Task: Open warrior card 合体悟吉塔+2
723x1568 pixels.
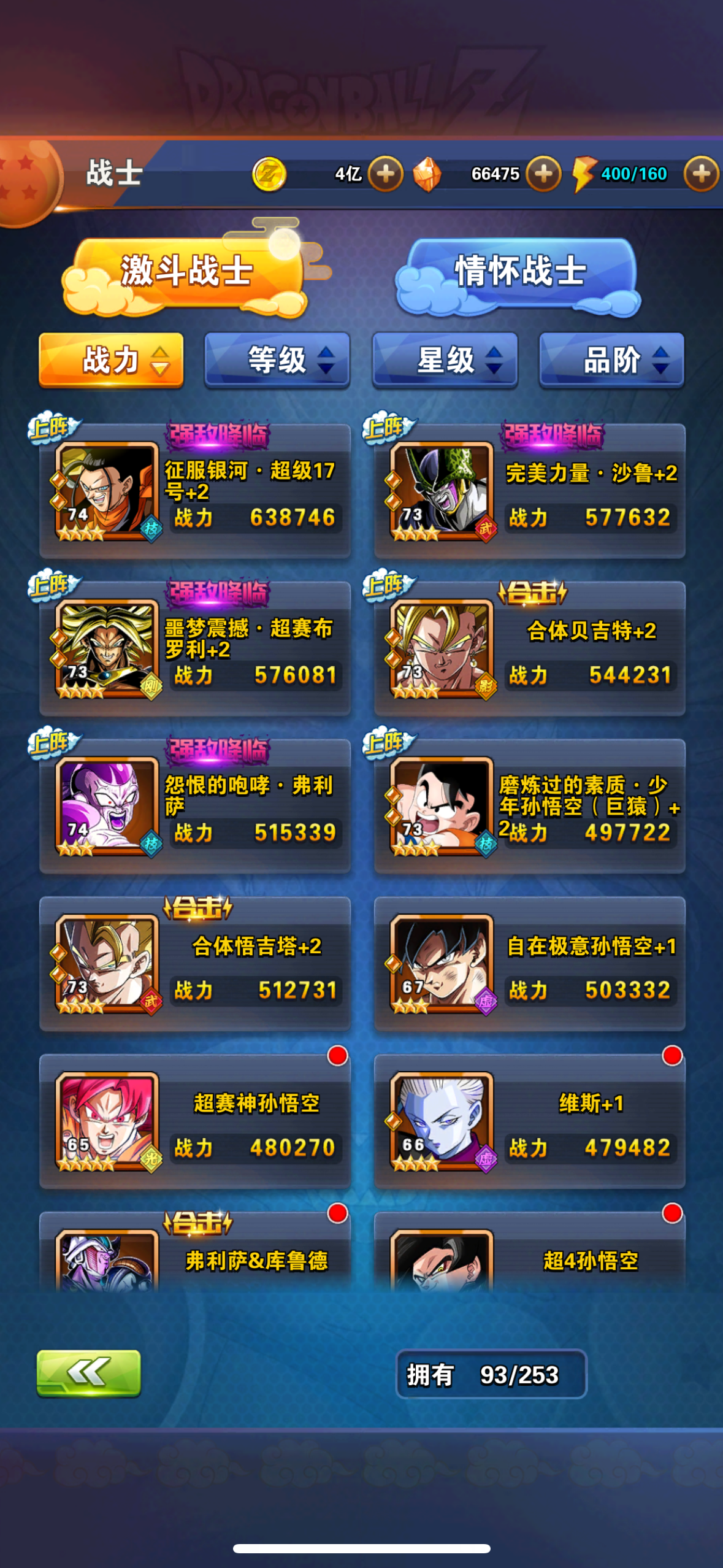Action: (195, 964)
